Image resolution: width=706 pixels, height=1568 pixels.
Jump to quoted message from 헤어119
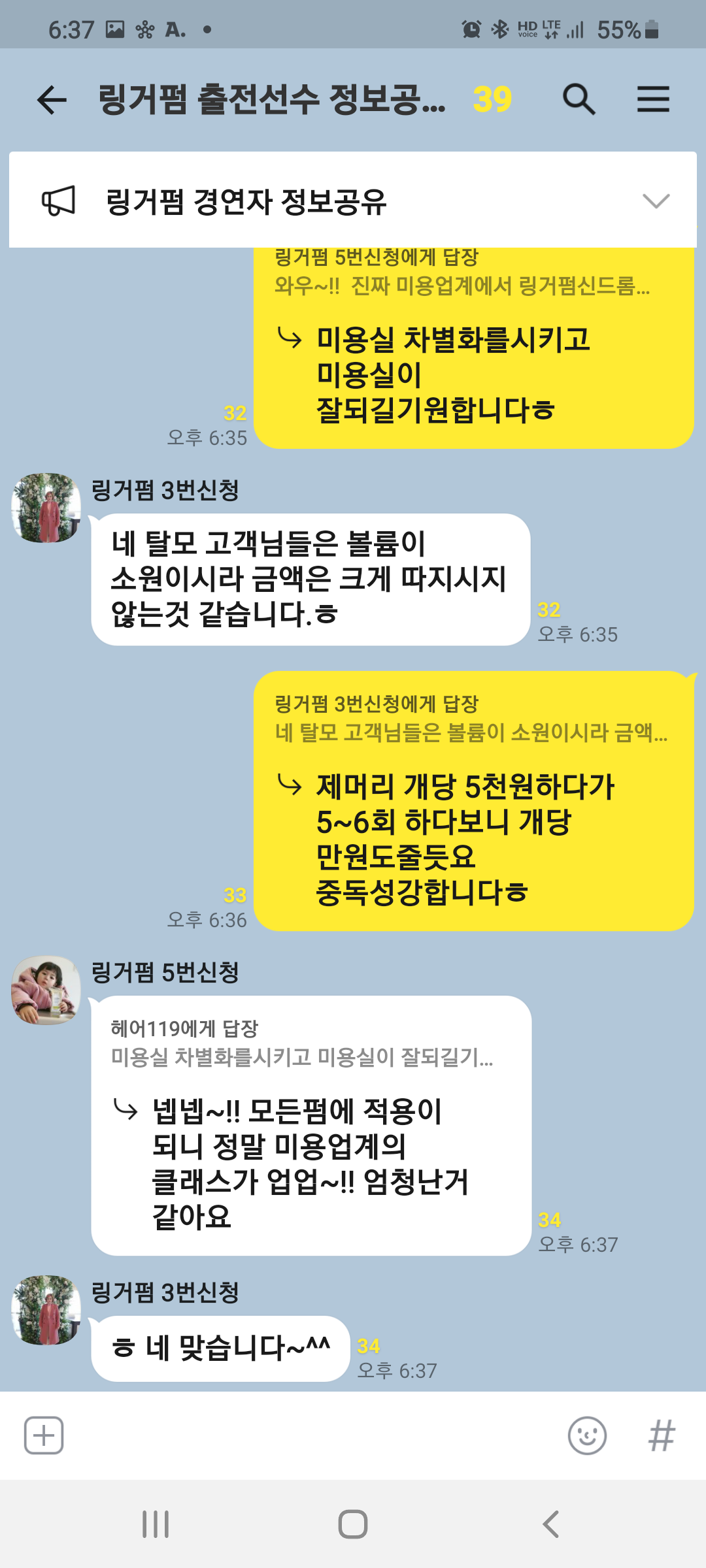click(x=302, y=1043)
